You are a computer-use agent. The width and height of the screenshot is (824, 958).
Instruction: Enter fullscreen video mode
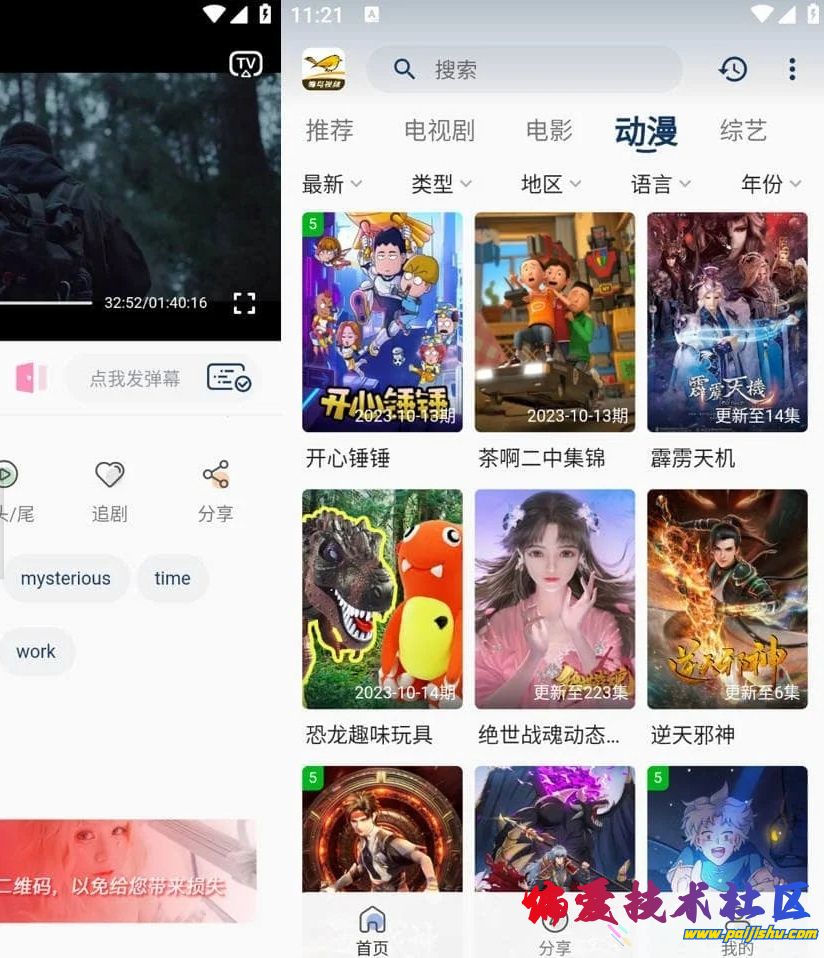(244, 303)
